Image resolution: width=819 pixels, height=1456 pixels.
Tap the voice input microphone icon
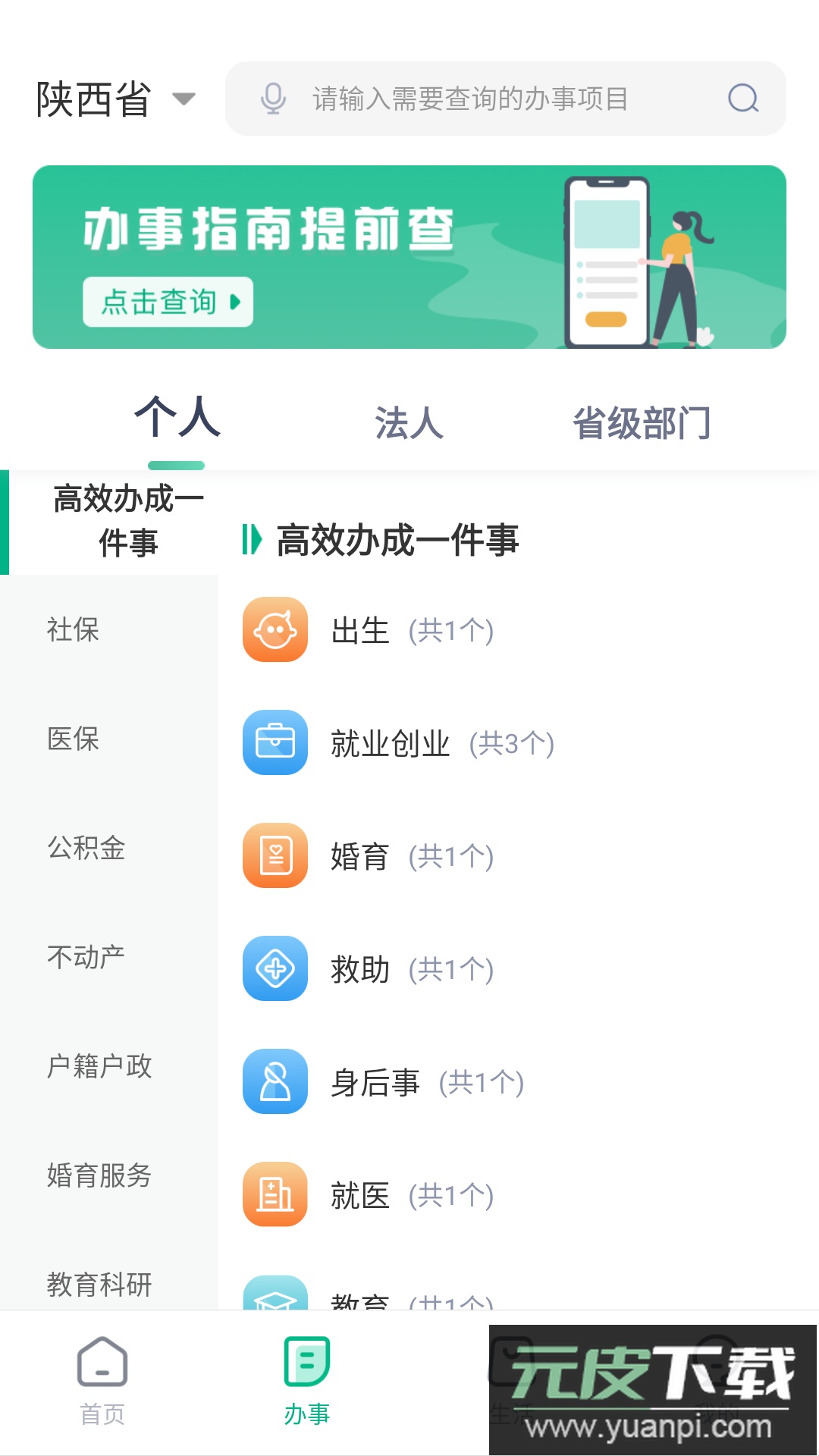pos(273,99)
